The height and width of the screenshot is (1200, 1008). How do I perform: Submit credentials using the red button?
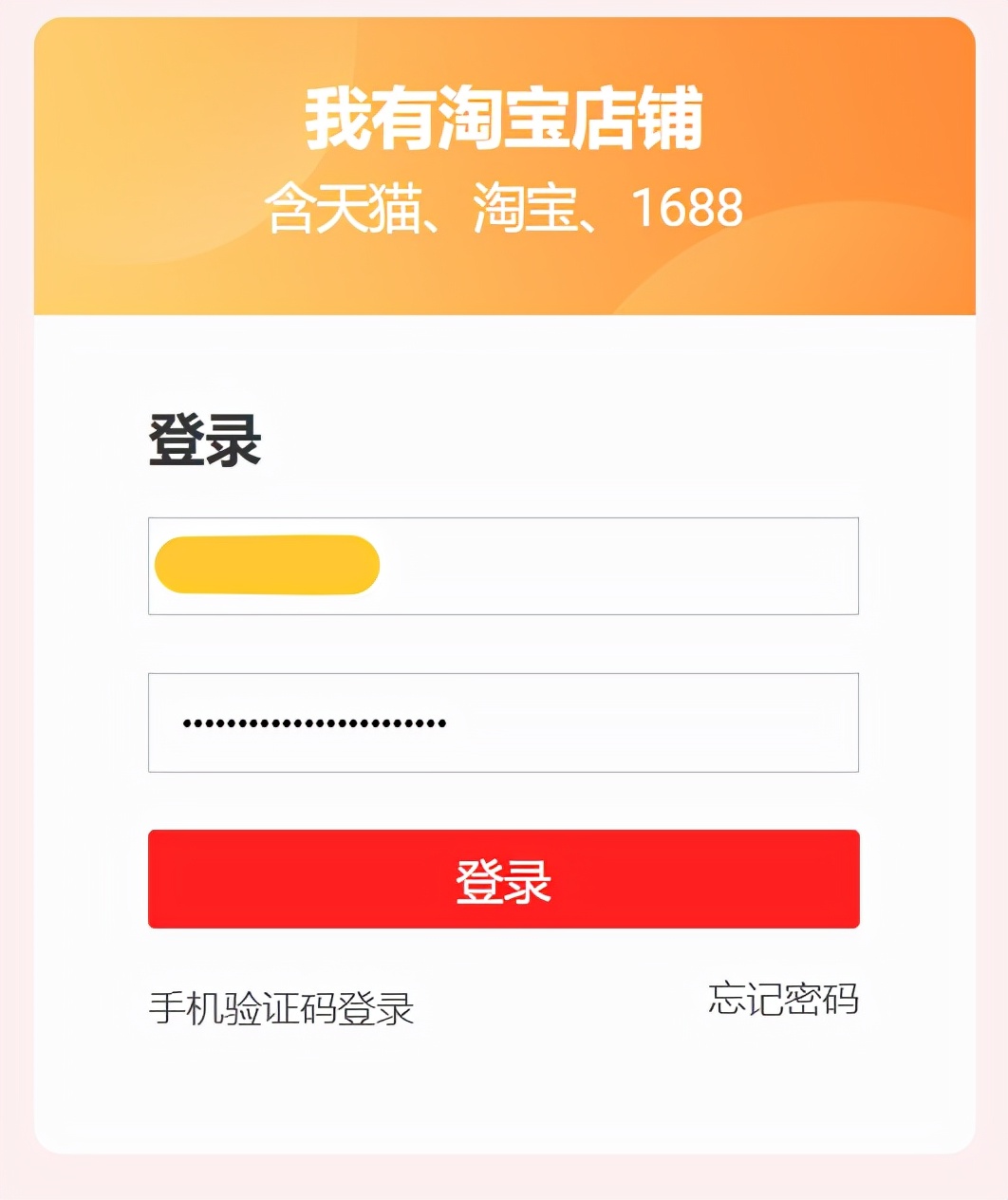tap(503, 879)
